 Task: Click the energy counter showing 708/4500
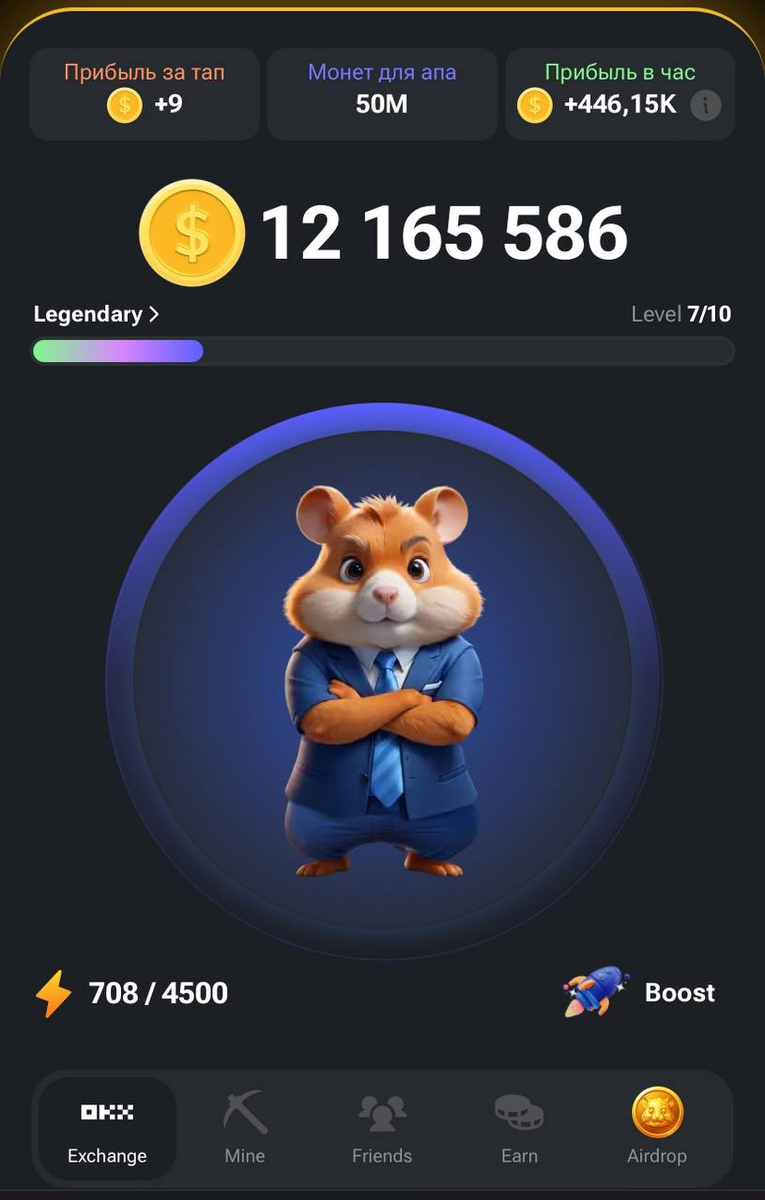click(157, 992)
